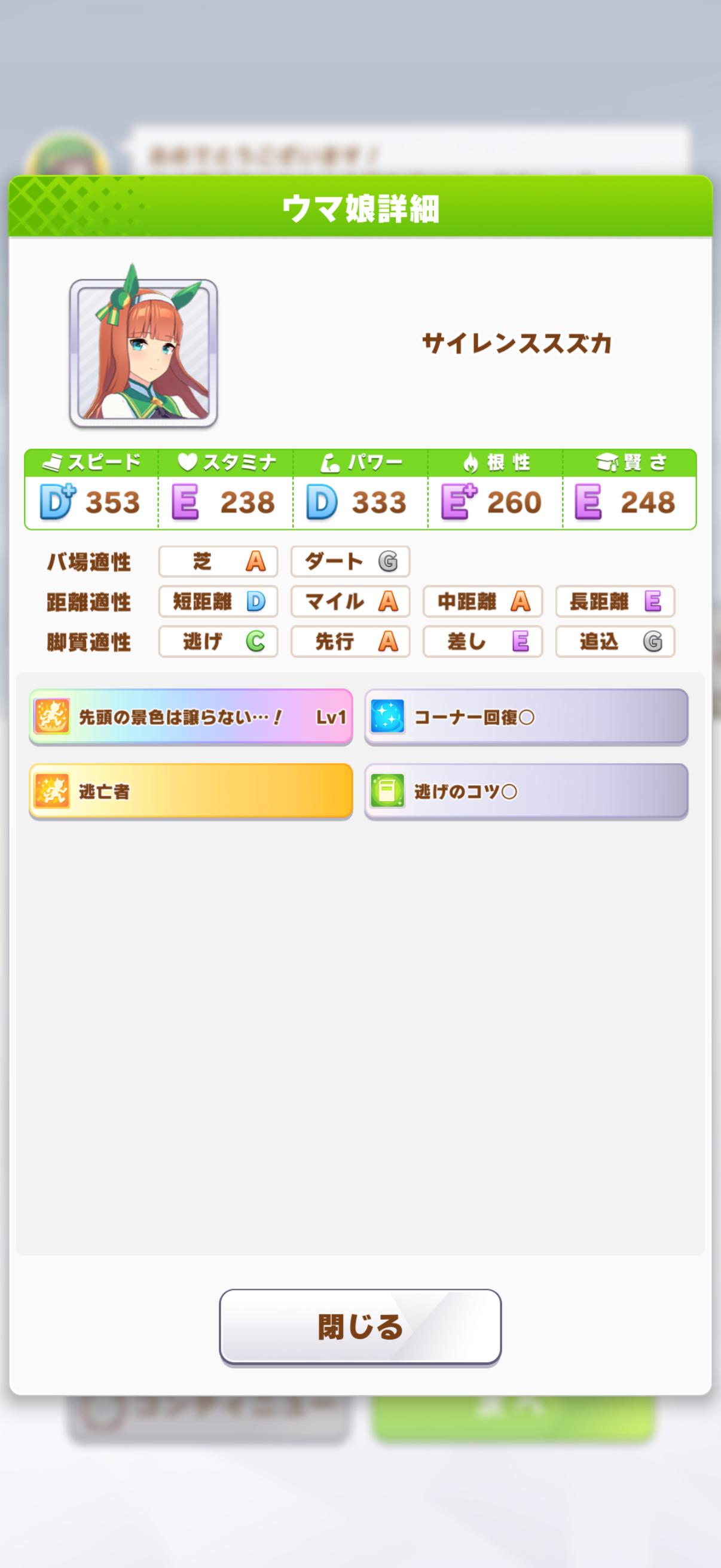Select the 逃げのコツ○ skill

coord(526,791)
